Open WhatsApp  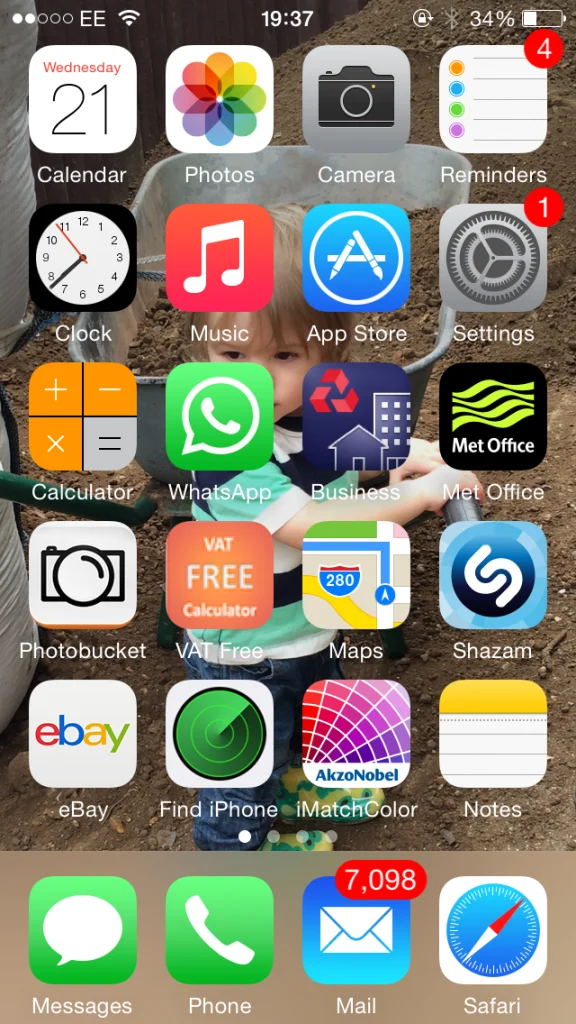[219, 417]
